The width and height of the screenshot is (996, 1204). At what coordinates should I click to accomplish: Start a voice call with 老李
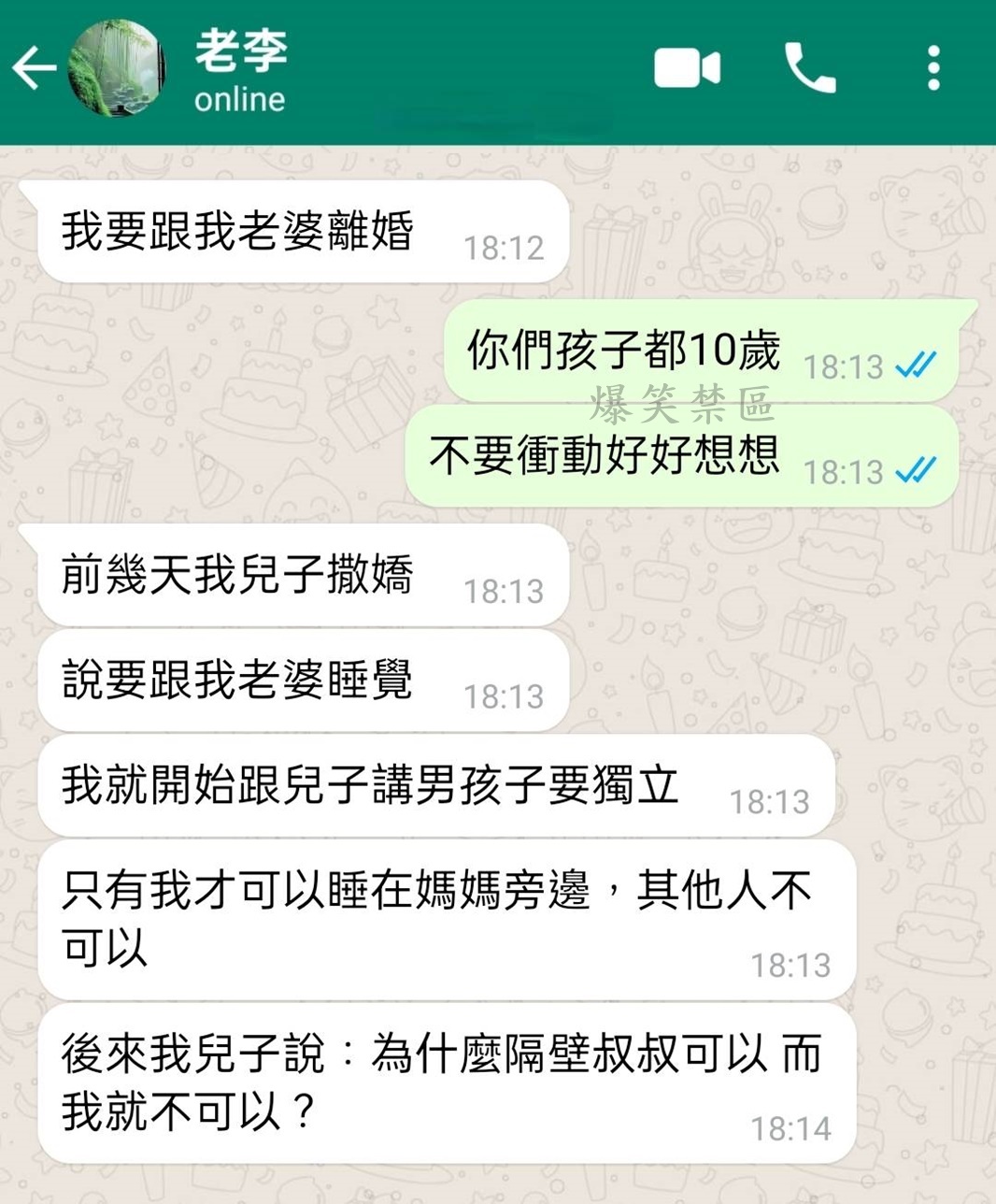click(810, 68)
